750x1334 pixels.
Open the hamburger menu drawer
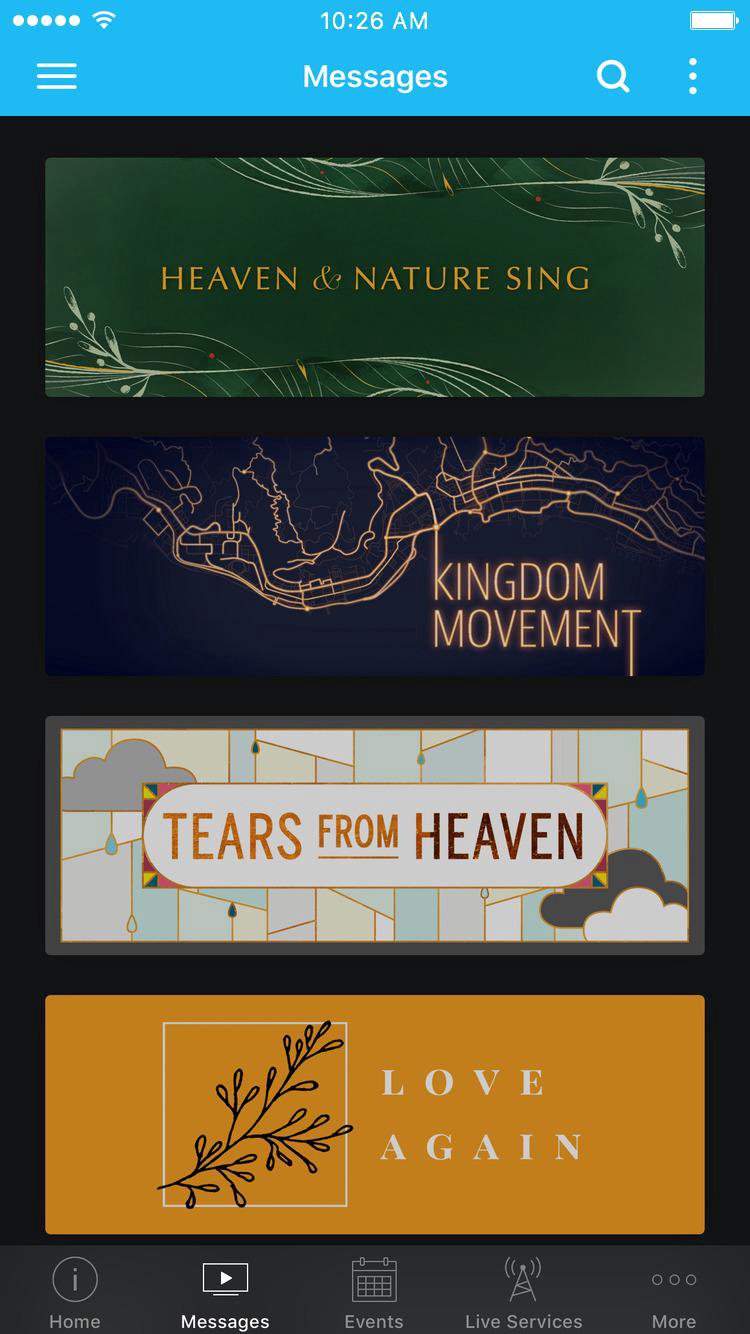tap(57, 77)
